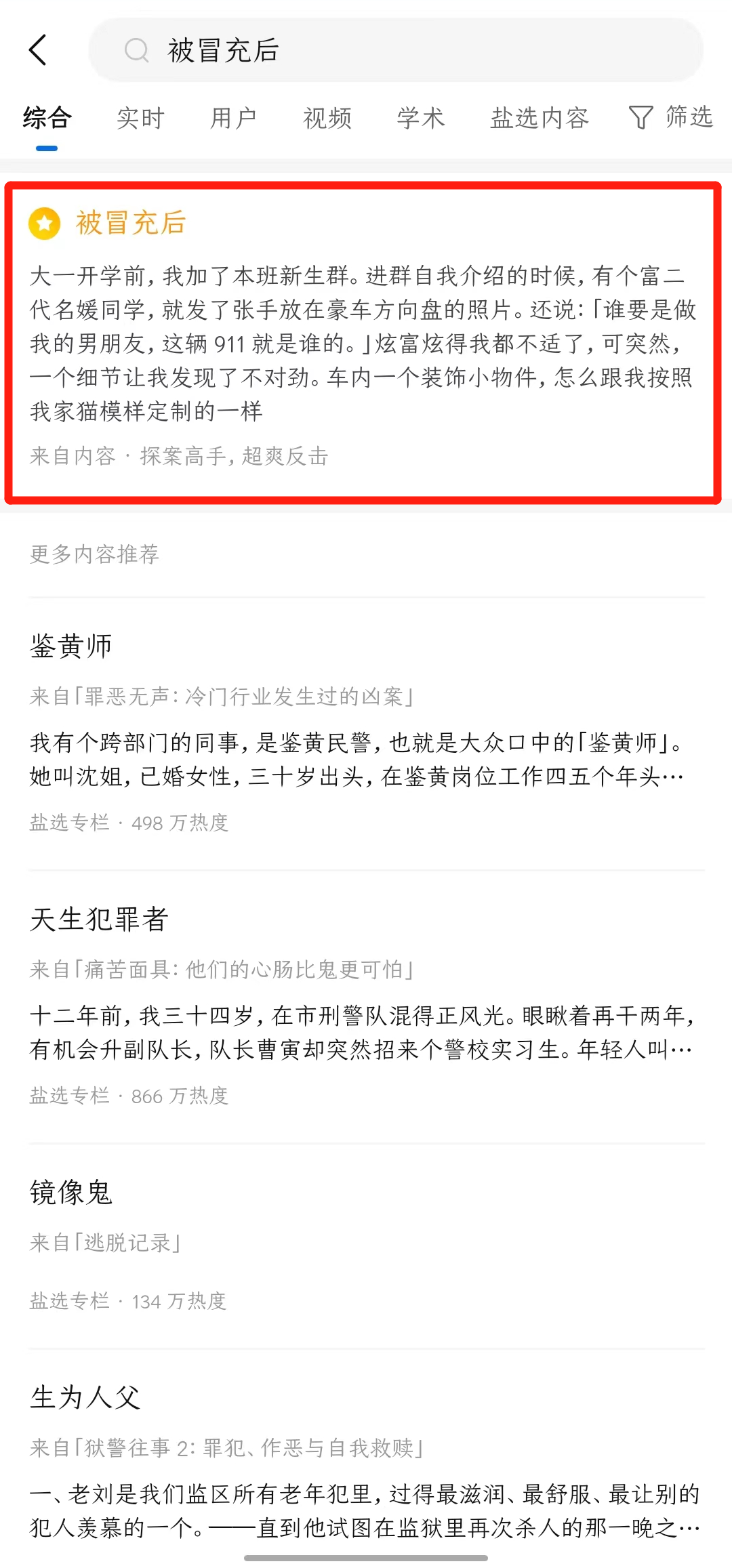732x1568 pixels.
Task: Go back using the arrow icon
Action: pos(38,50)
